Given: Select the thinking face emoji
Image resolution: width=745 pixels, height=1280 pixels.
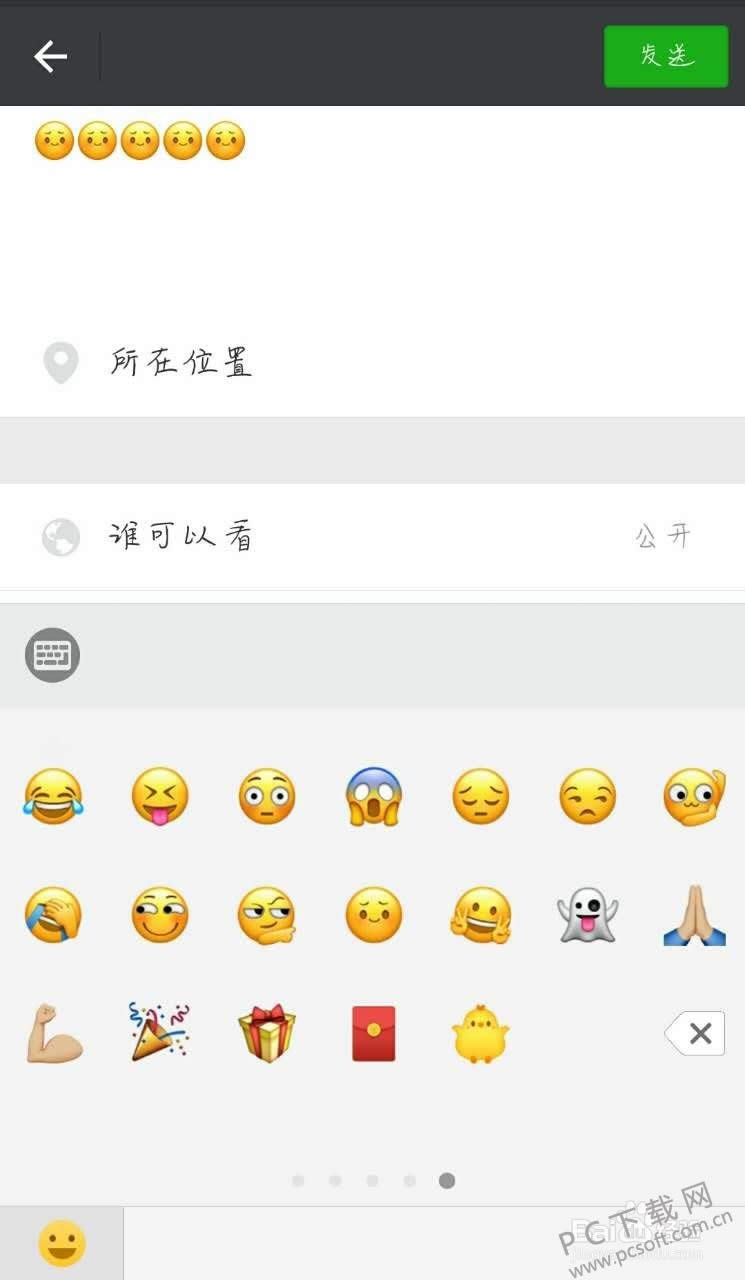Looking at the screenshot, I should point(267,916).
